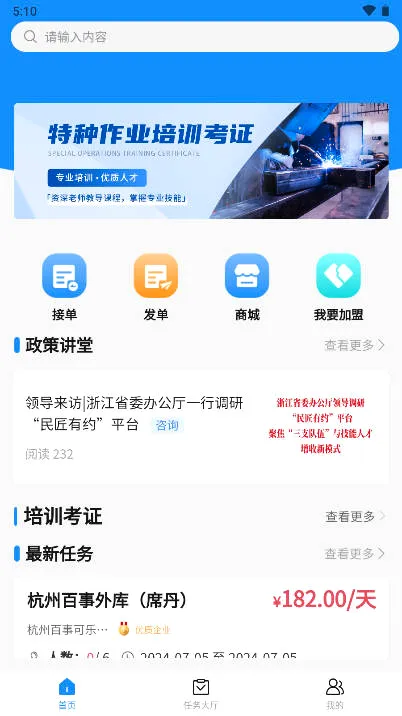Open the 发单 shortcut
Screen dimensions: 402x716
point(156,287)
